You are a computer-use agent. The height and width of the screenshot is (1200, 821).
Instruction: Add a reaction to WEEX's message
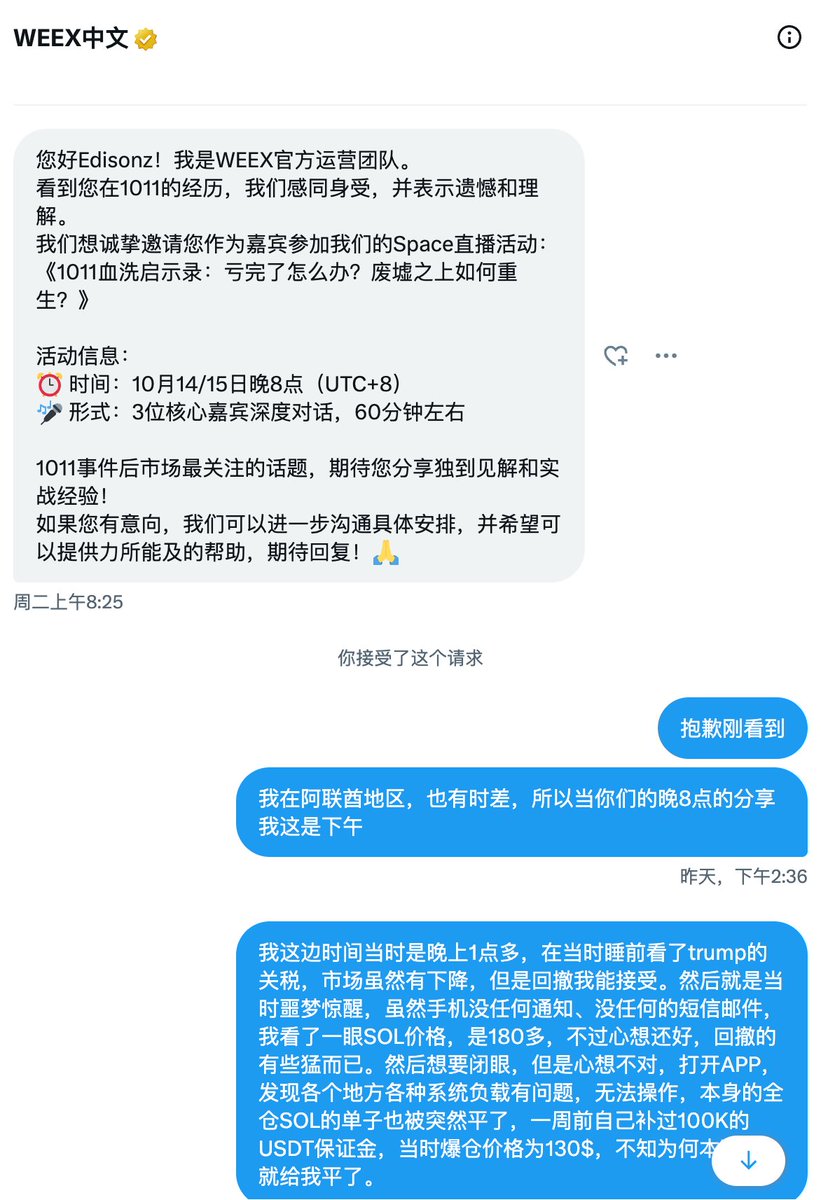click(616, 355)
